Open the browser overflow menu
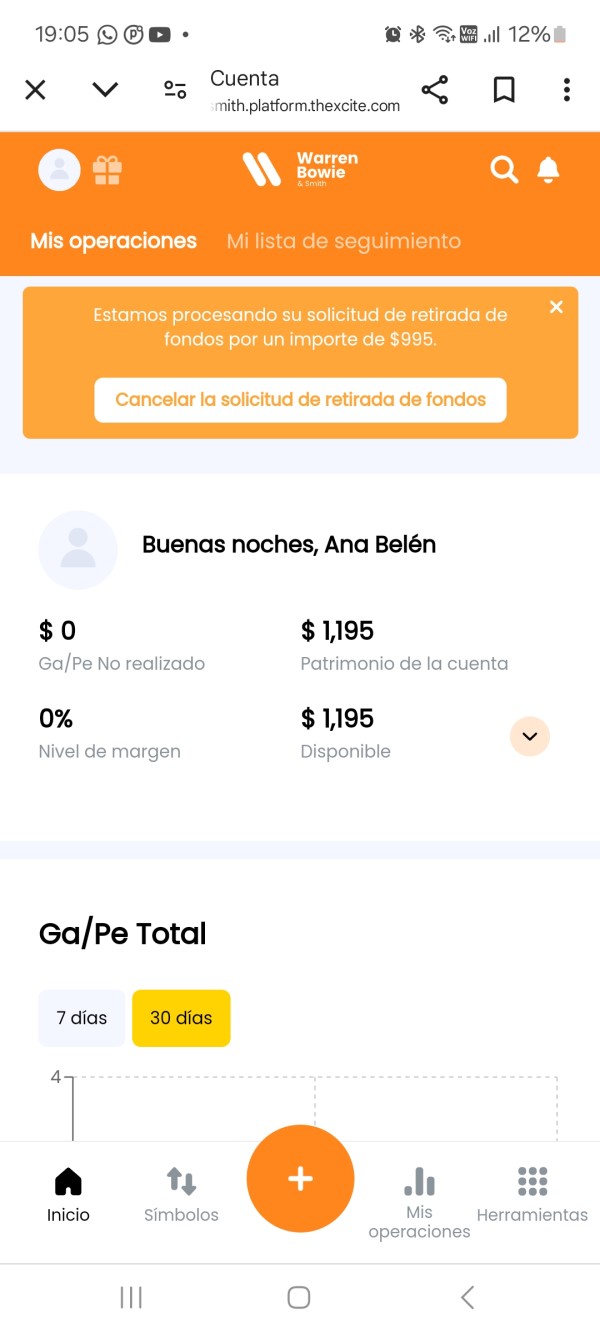 [x=567, y=90]
